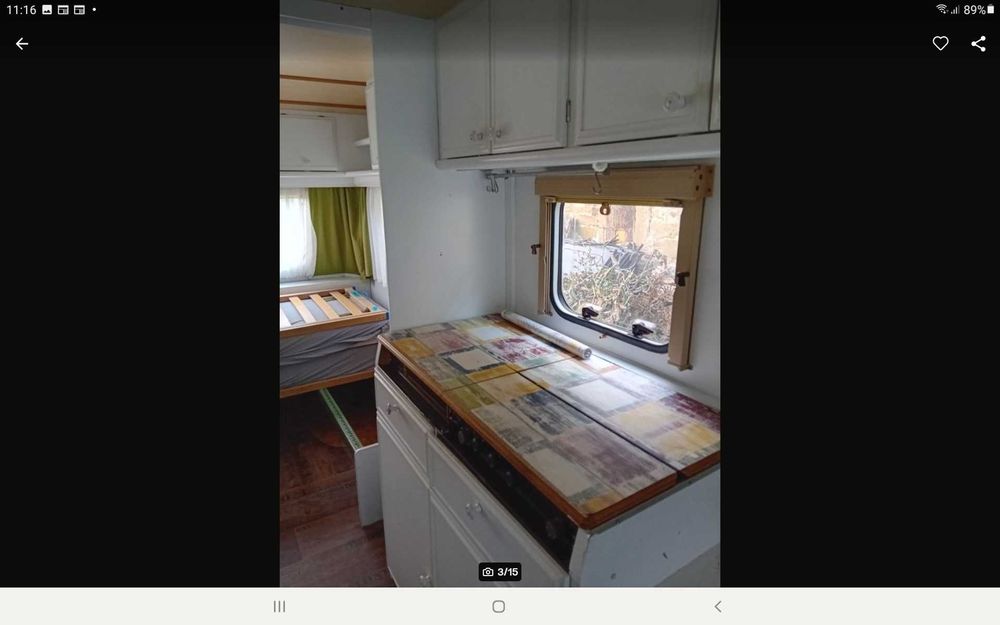Viewport: 1000px width, 625px height.
Task: Go back using the top arrow
Action: click(22, 44)
